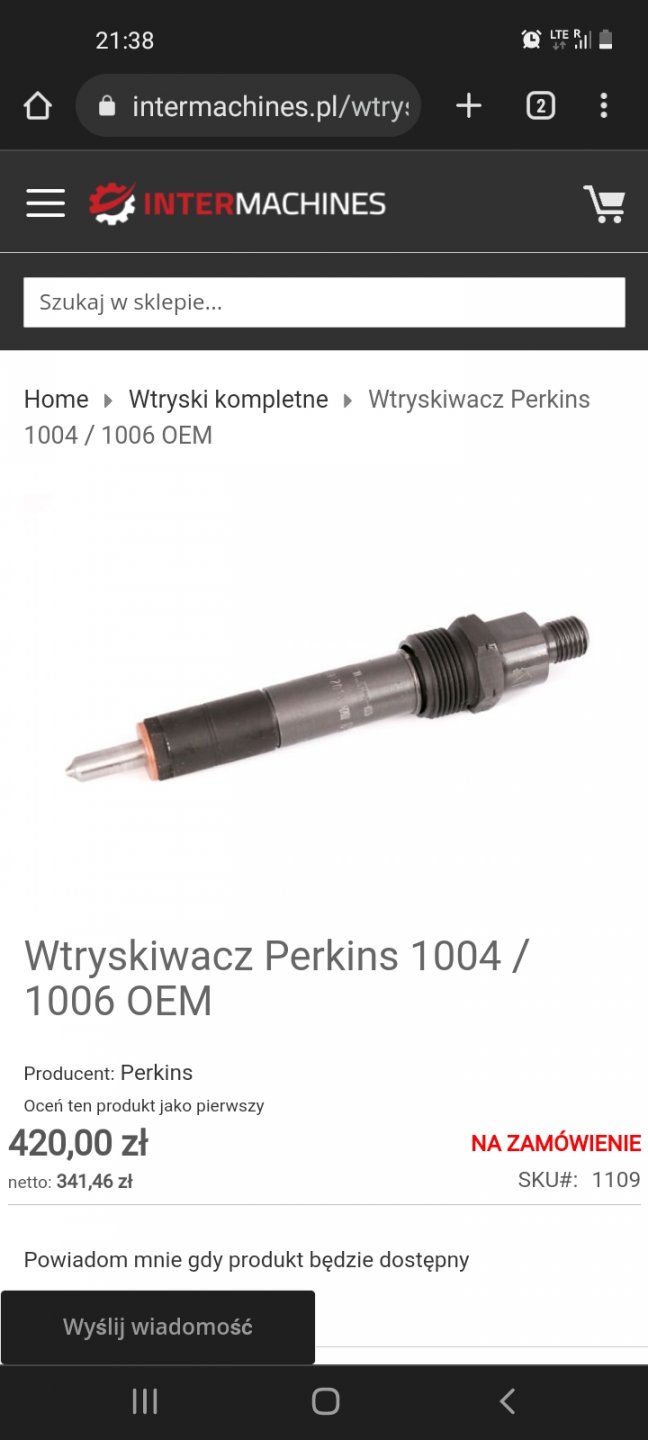This screenshot has width=648, height=1440.
Task: Rate this product as the first
Action: tap(144, 1106)
